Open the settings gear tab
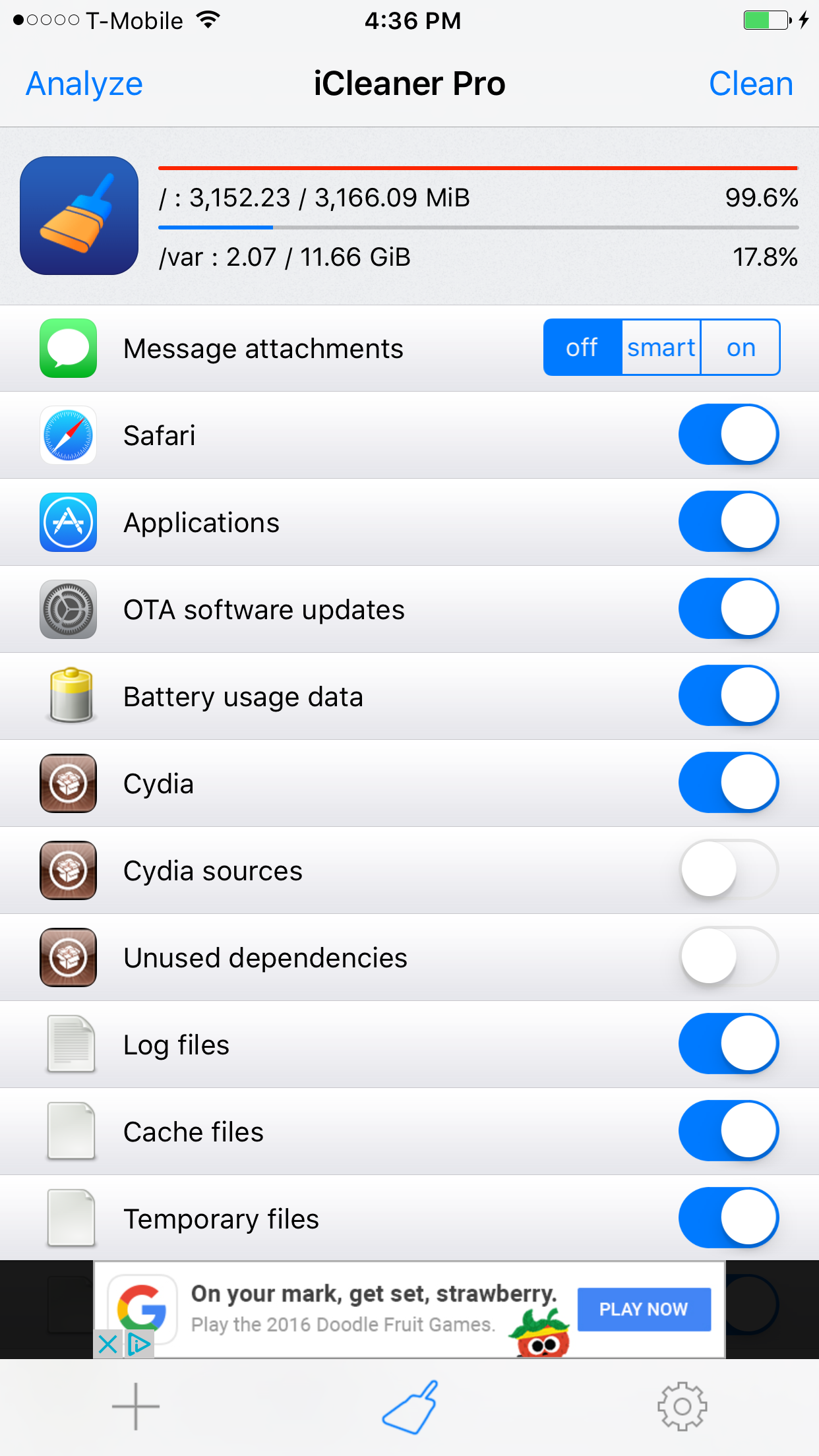This screenshot has width=819, height=1456. [682, 1407]
